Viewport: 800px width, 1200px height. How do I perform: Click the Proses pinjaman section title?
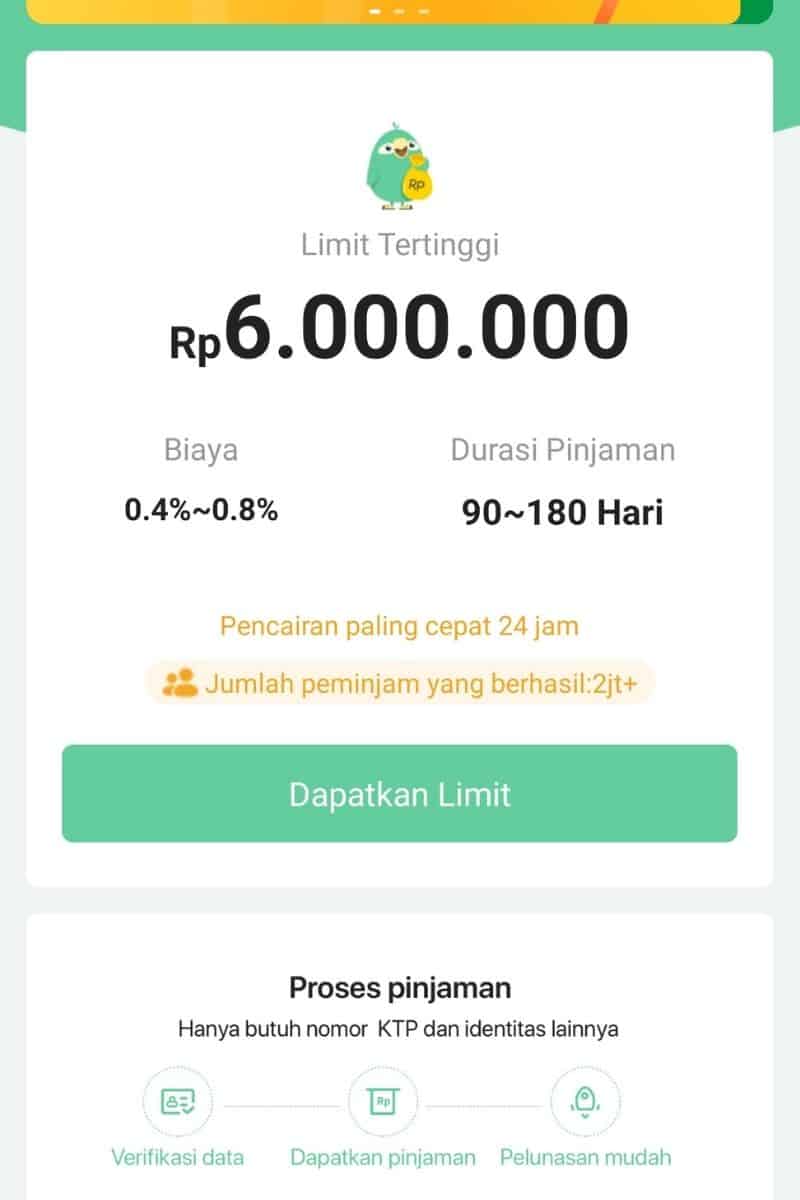pyautogui.click(x=399, y=988)
